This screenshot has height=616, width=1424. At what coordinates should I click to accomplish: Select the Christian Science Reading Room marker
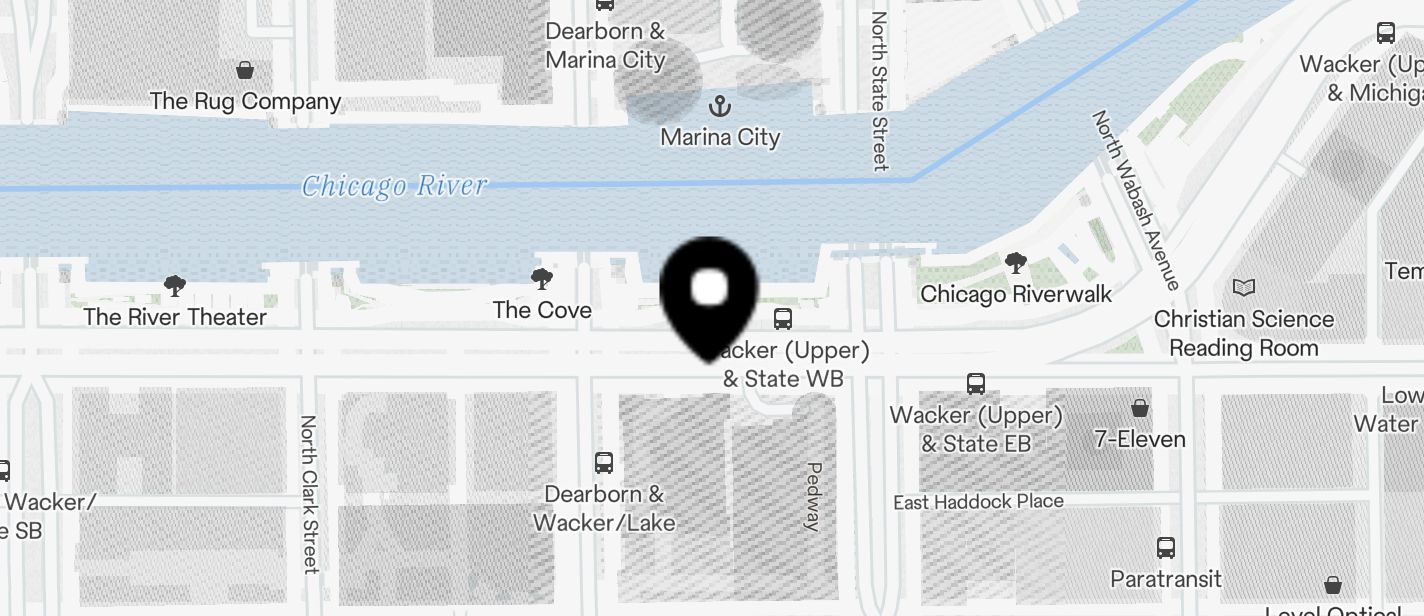tap(1244, 289)
